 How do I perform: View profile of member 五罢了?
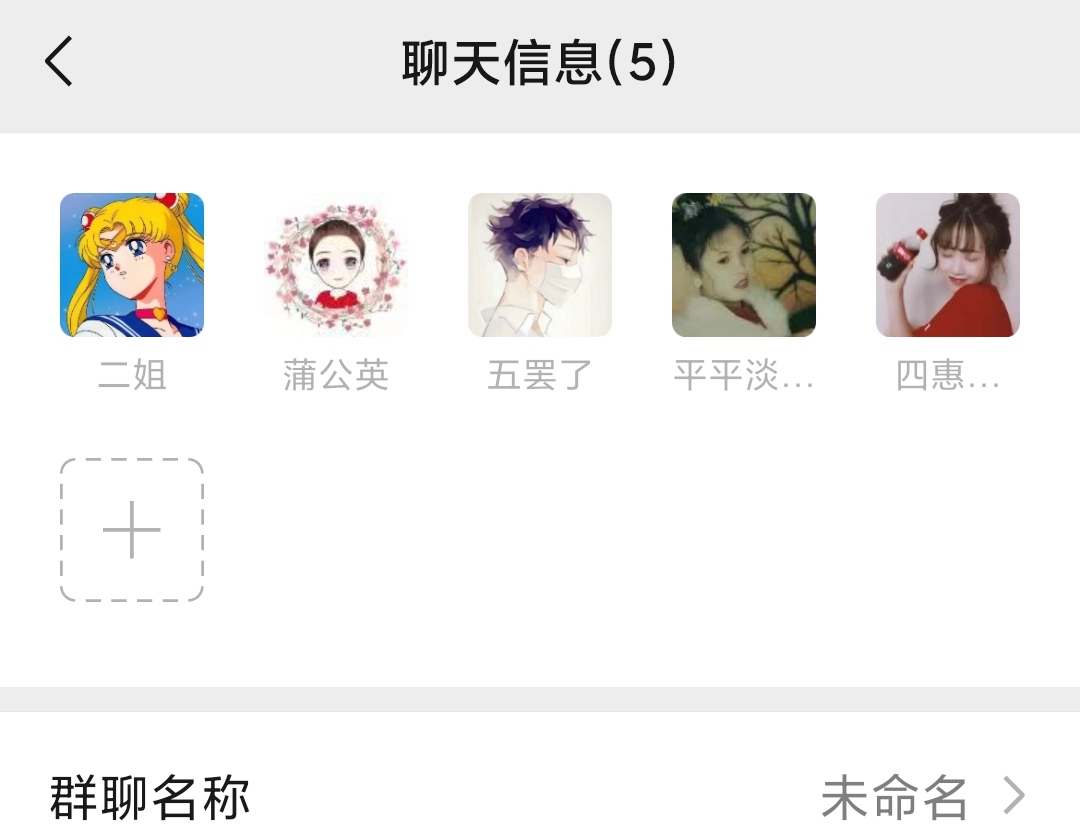tap(540, 265)
